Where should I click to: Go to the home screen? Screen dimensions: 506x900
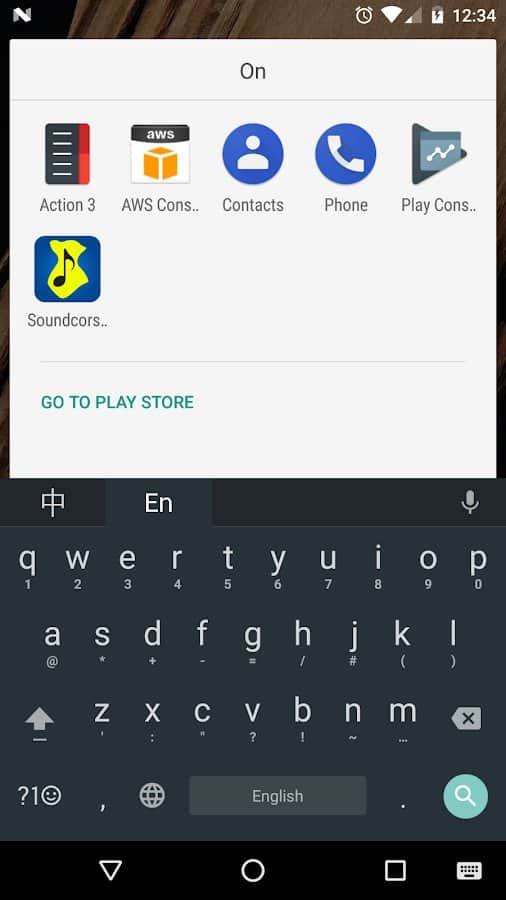[x=253, y=870]
